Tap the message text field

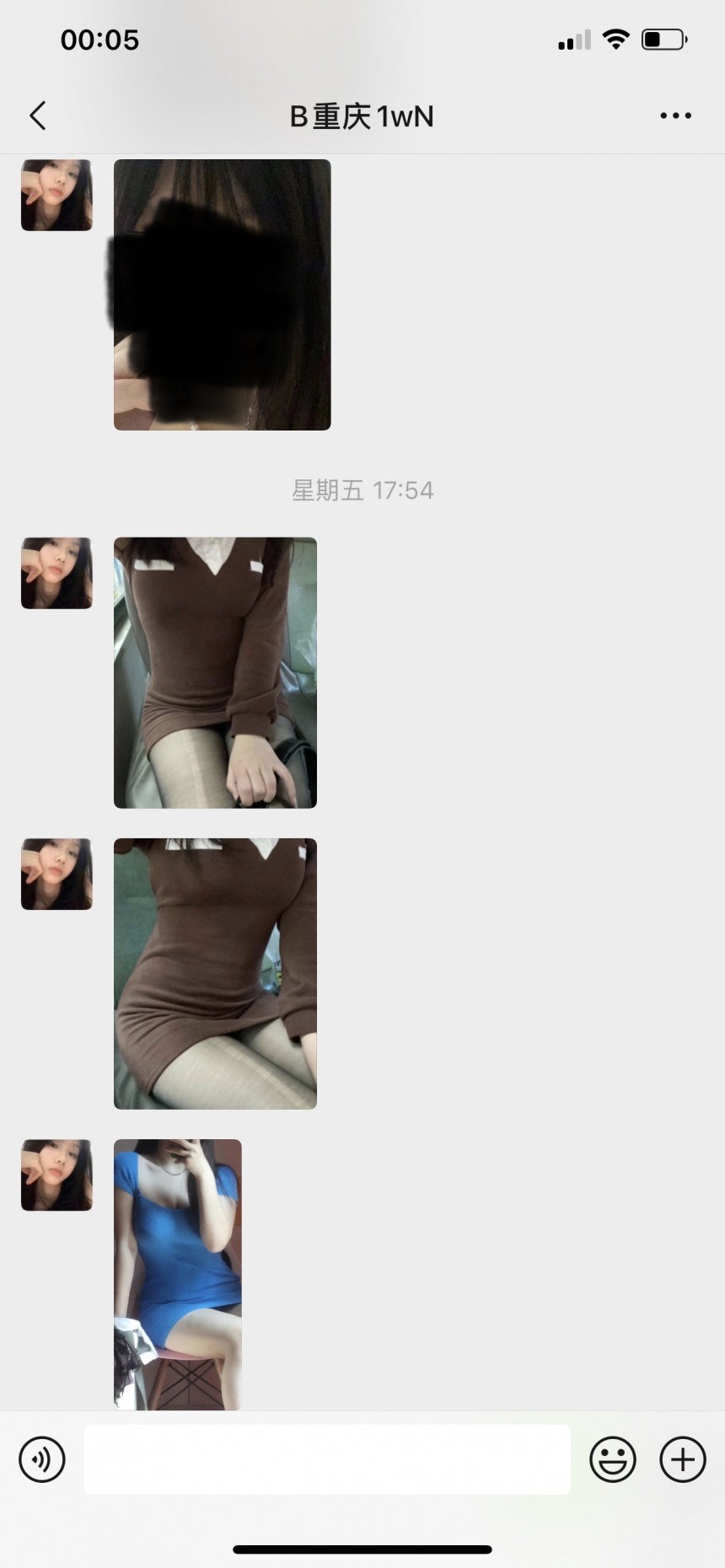pos(327,1459)
